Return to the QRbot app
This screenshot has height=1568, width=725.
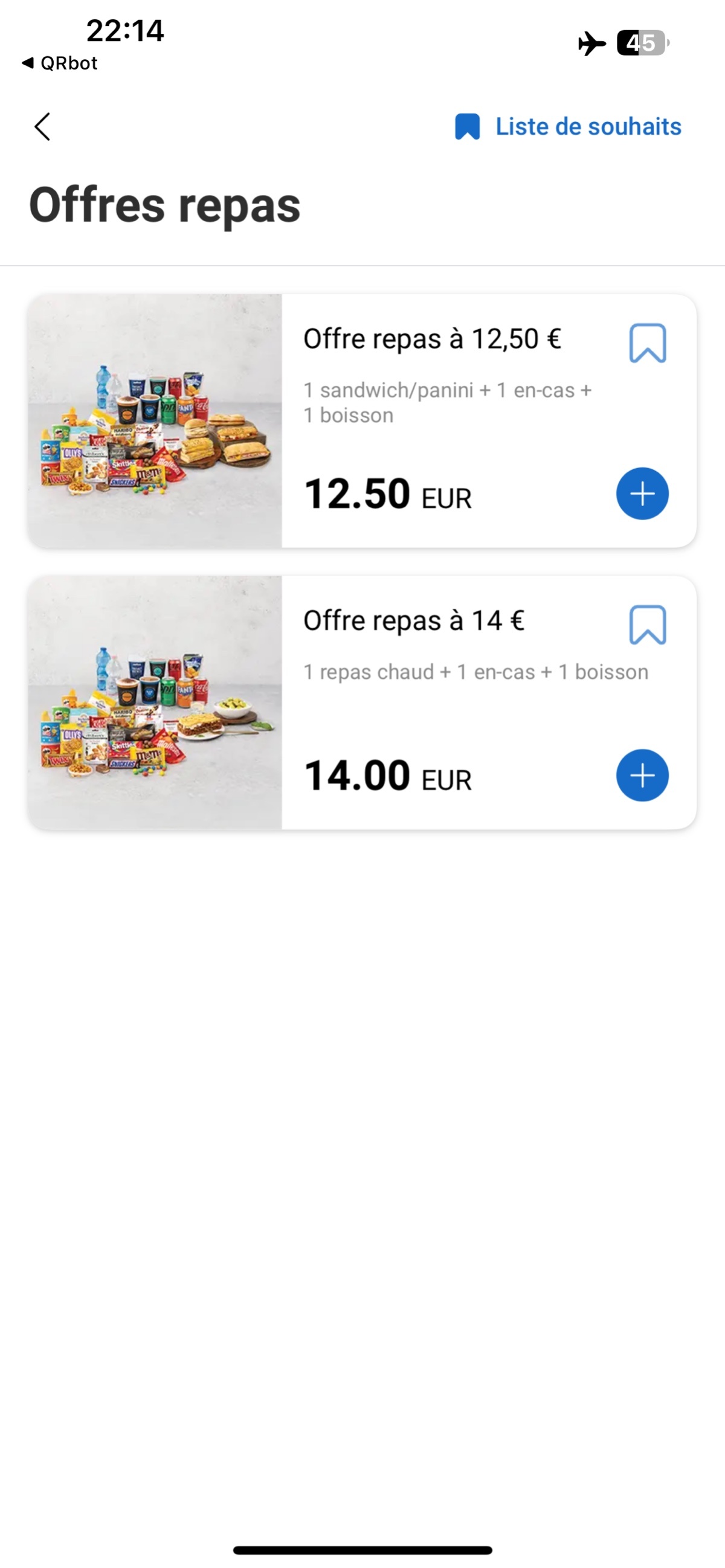coord(60,63)
